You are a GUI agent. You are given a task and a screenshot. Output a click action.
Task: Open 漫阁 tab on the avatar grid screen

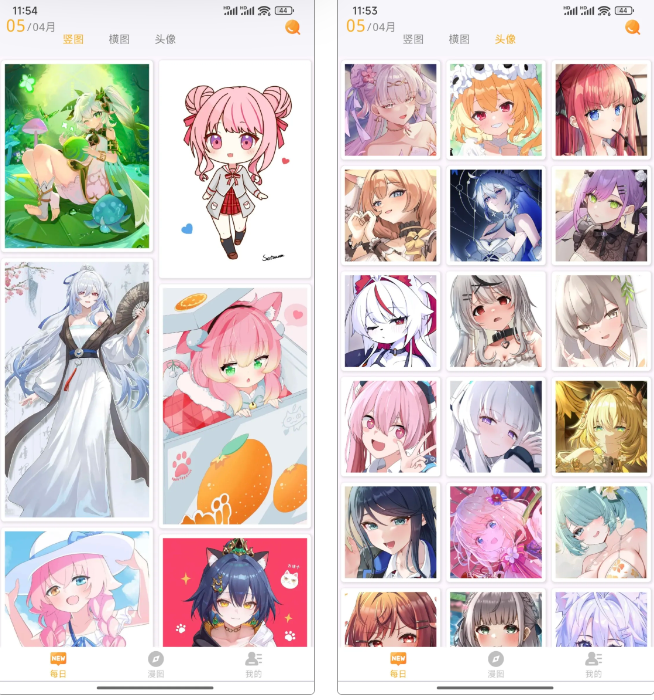[495, 664]
